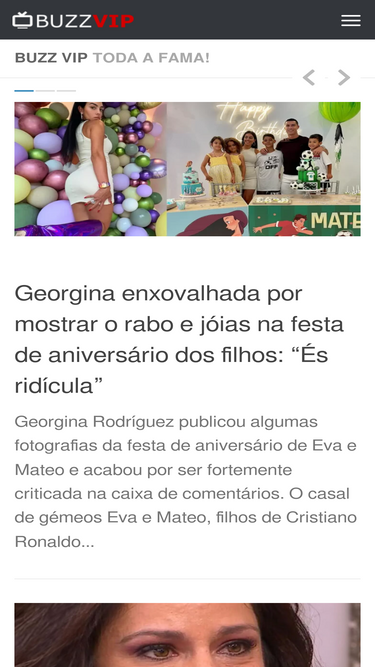
Task: Open the Georgina birthday party article image
Action: pos(188,169)
